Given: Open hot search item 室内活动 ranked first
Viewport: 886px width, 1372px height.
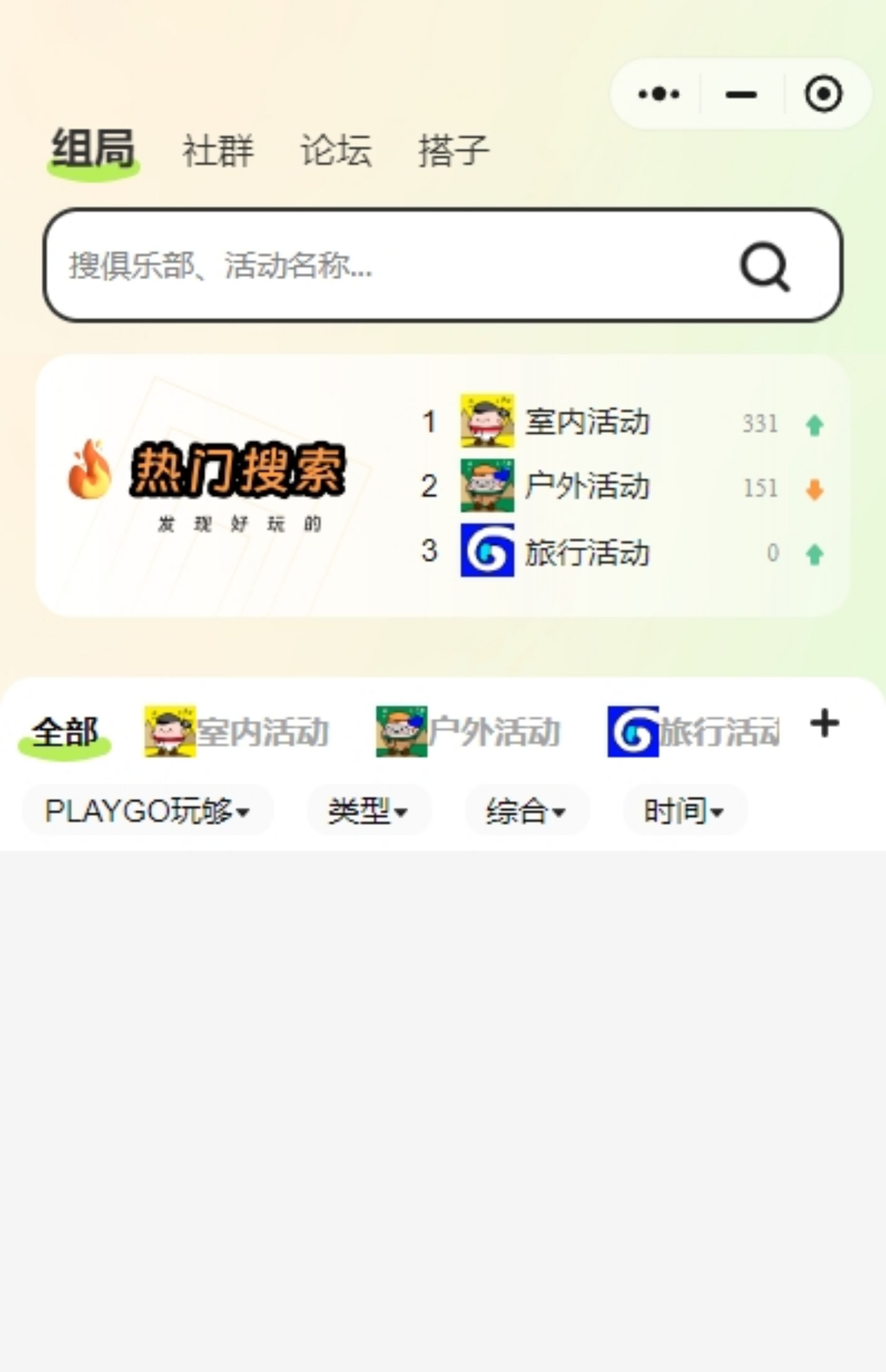Looking at the screenshot, I should (x=587, y=422).
